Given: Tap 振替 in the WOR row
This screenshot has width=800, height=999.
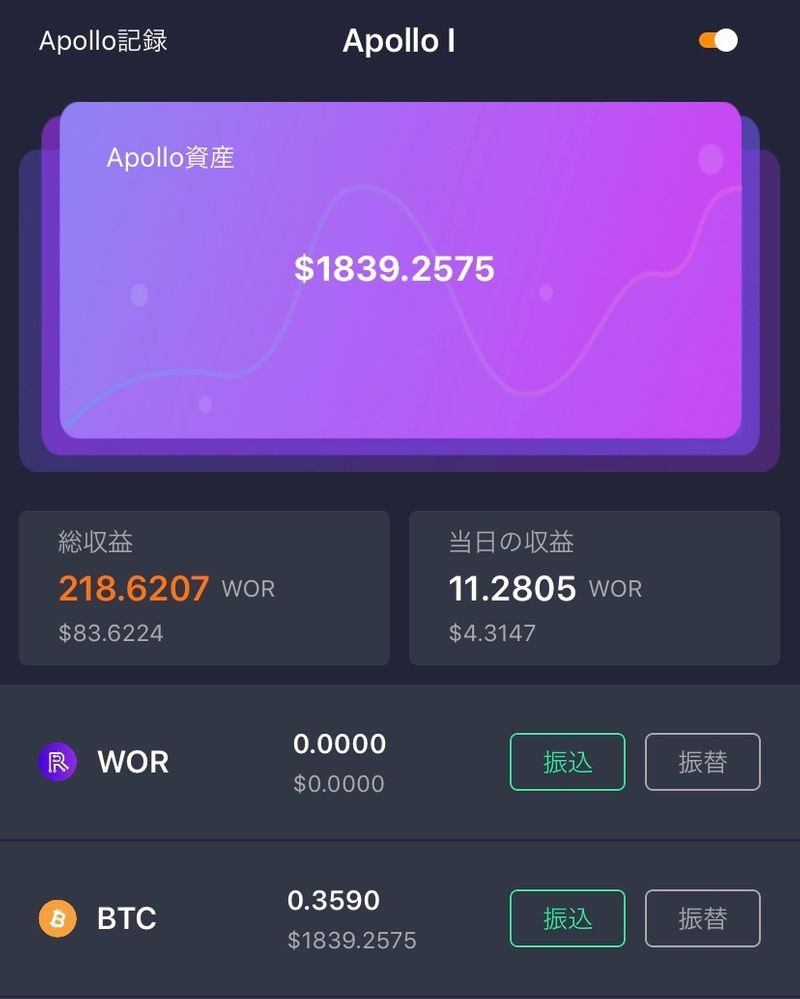Looking at the screenshot, I should pos(702,762).
